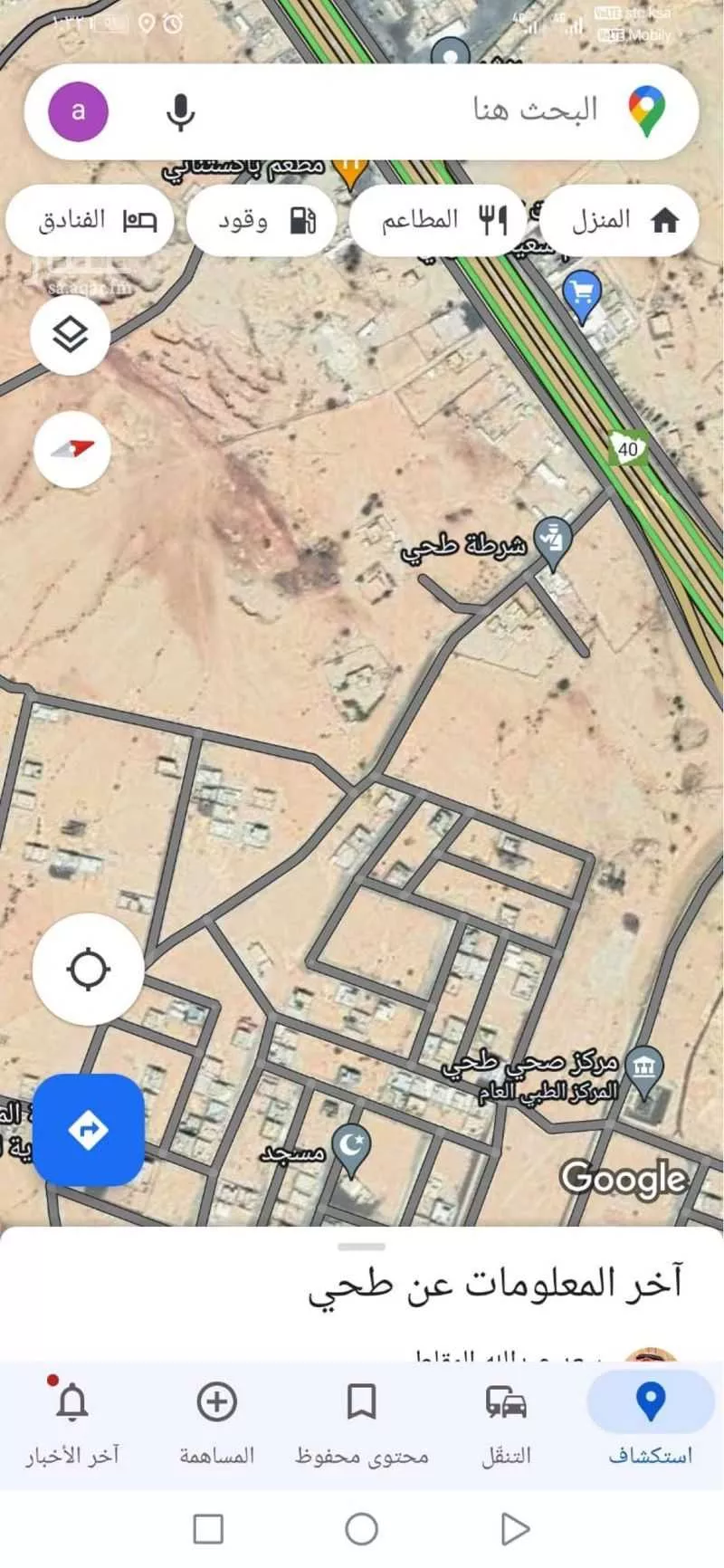Viewport: 724px width, 1568px height.
Task: Filter restaurants with the المطاعم chip
Action: pos(437,218)
